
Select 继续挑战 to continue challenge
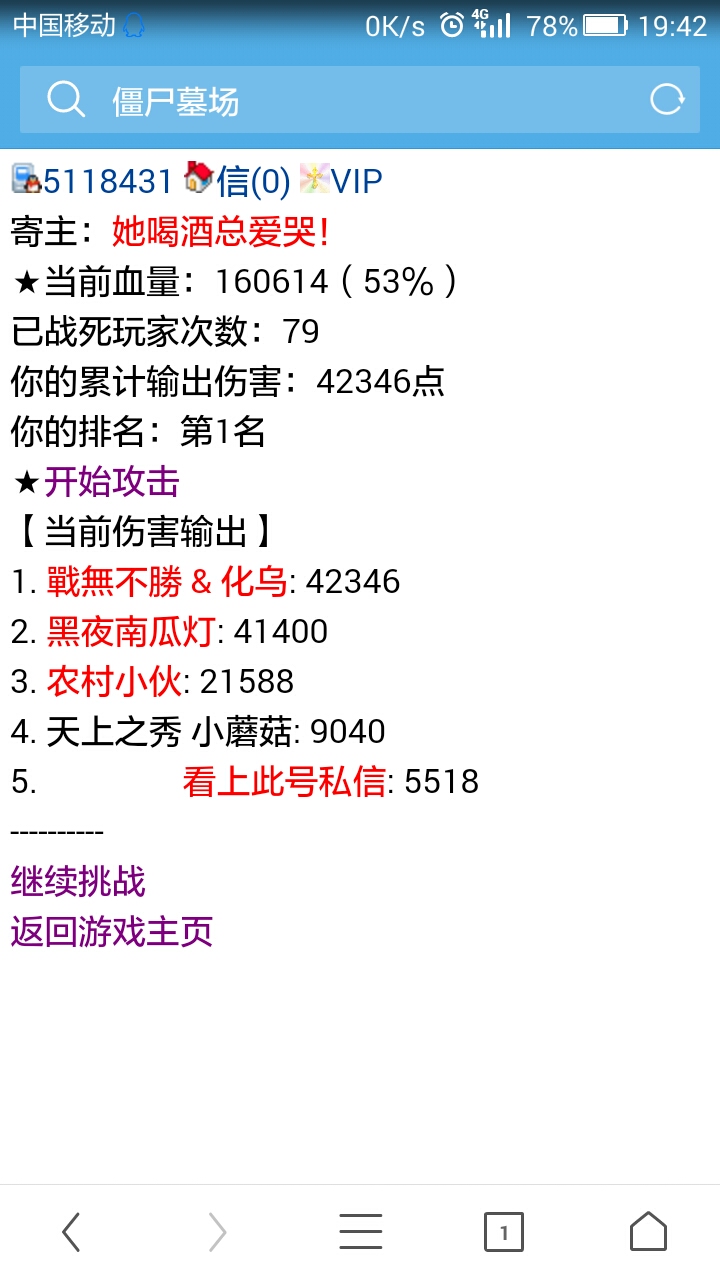pos(78,882)
